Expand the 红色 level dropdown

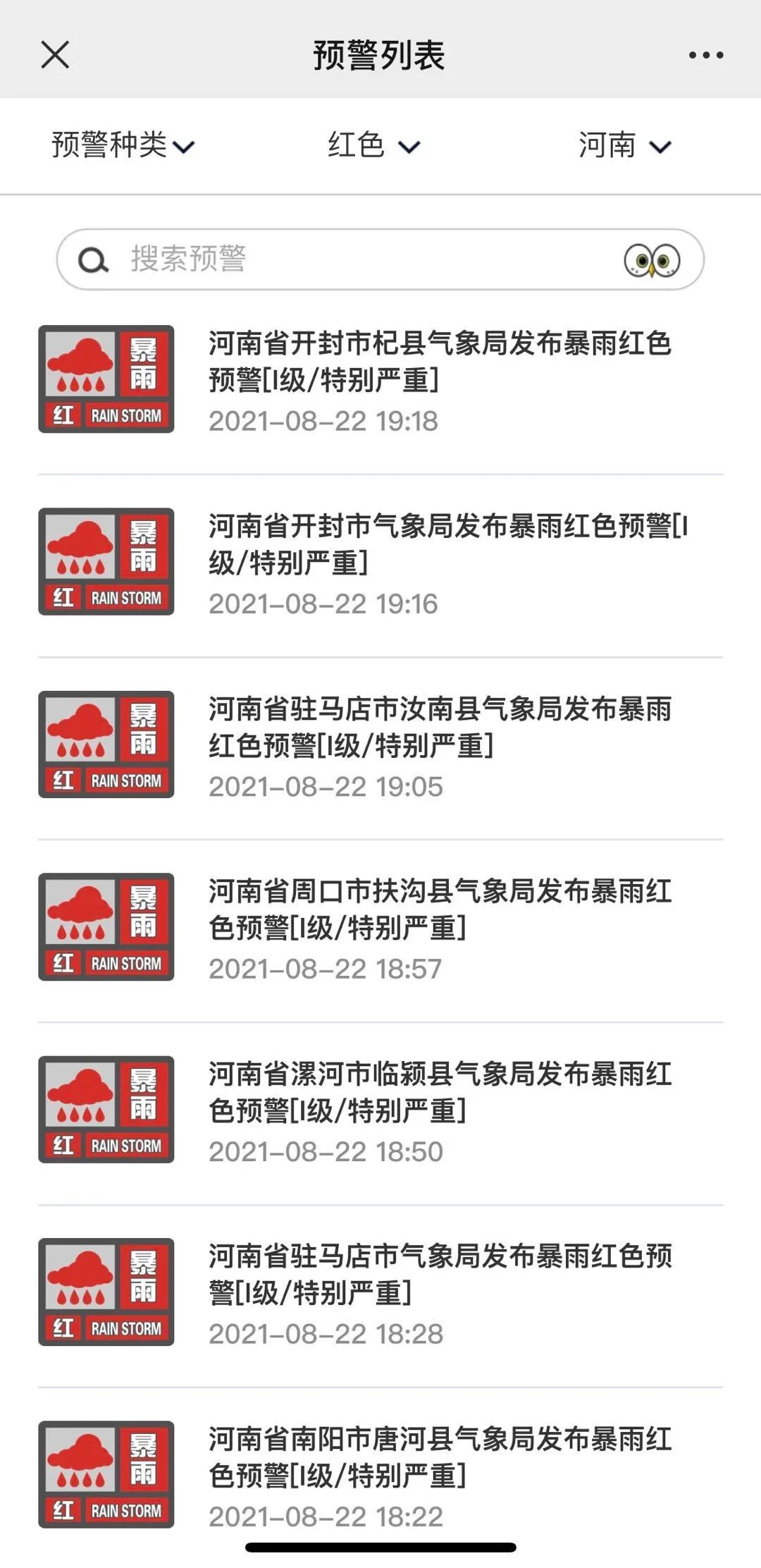[373, 145]
